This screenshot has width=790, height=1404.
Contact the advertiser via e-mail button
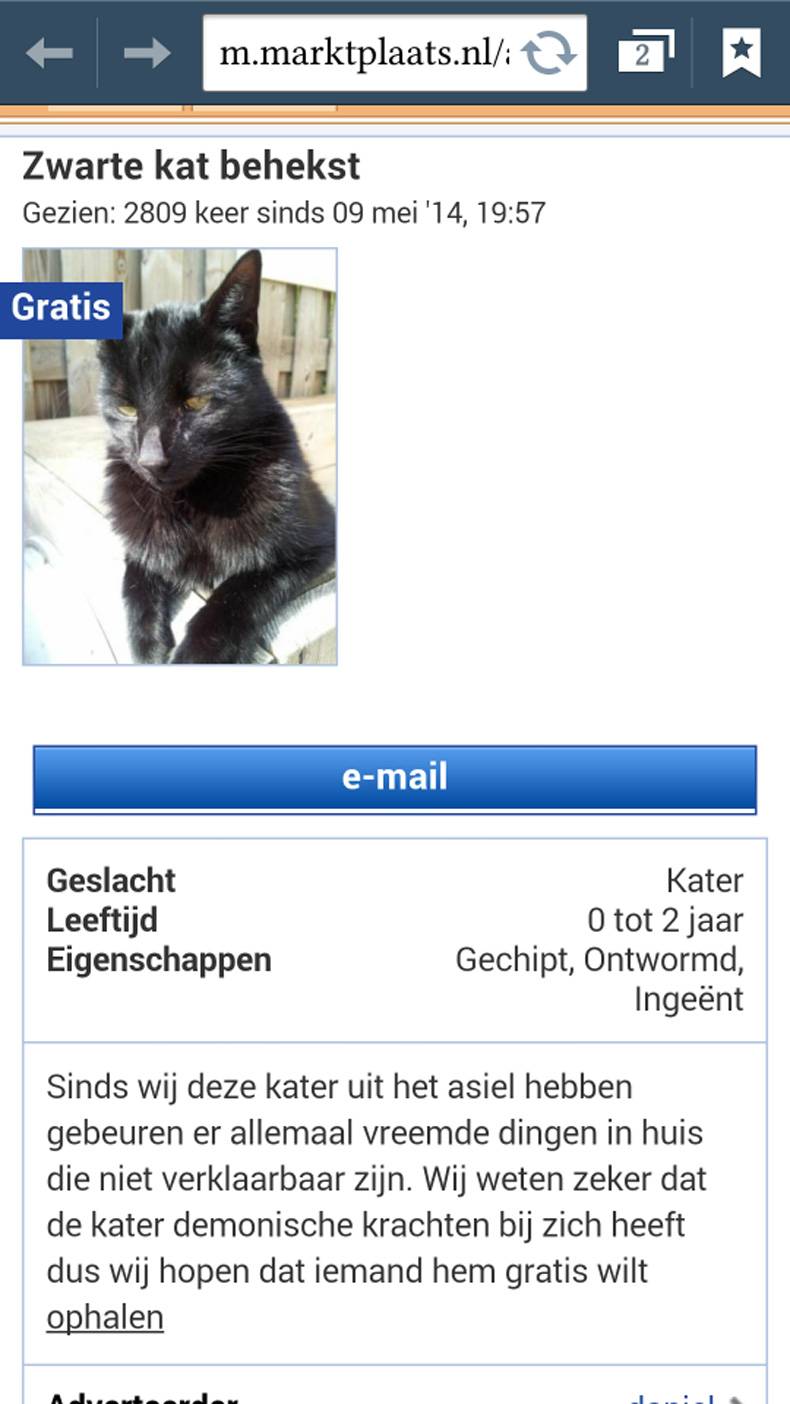pyautogui.click(x=395, y=778)
